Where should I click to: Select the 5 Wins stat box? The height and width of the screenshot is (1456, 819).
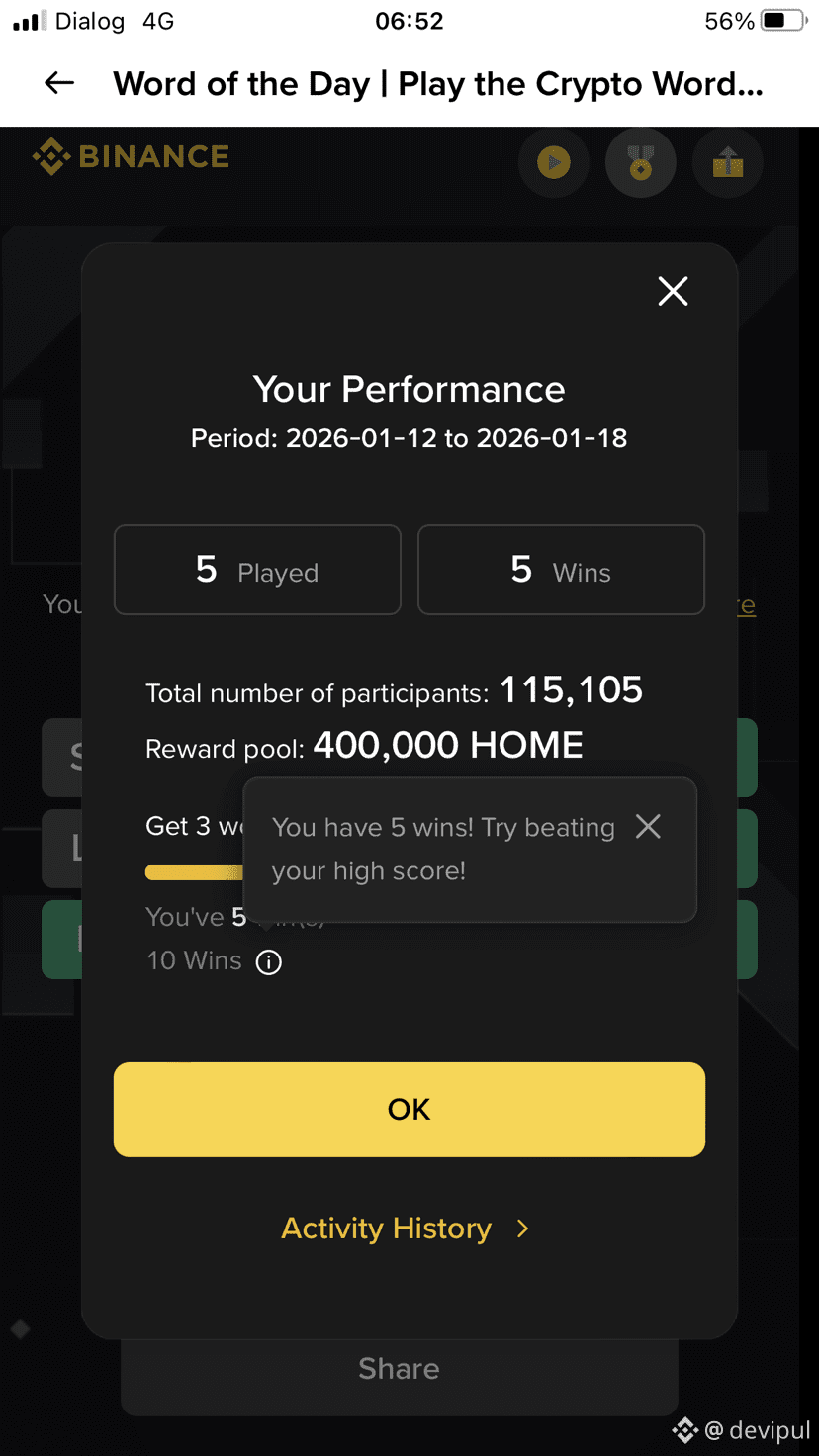pos(561,570)
